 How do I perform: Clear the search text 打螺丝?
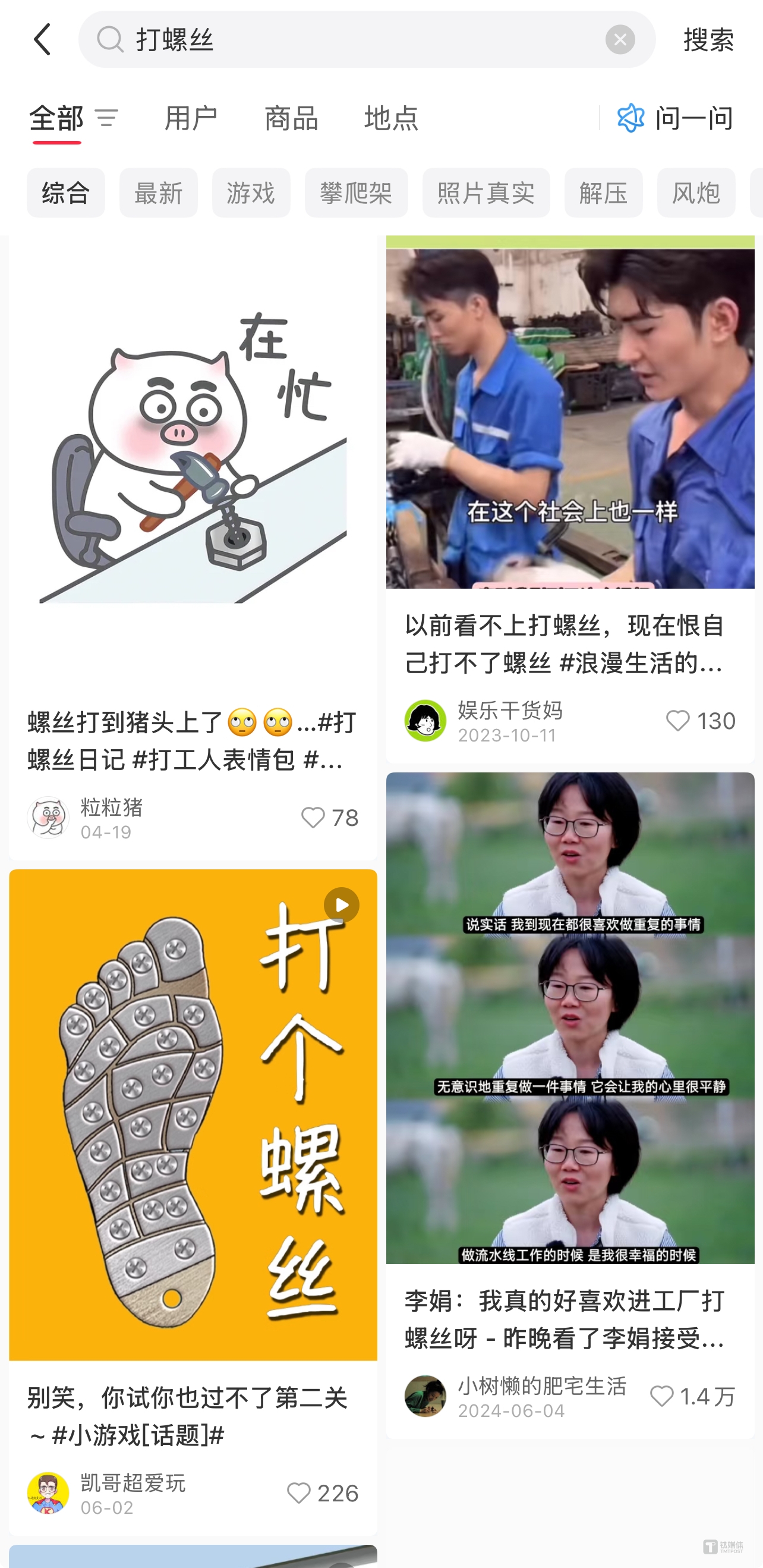619,40
